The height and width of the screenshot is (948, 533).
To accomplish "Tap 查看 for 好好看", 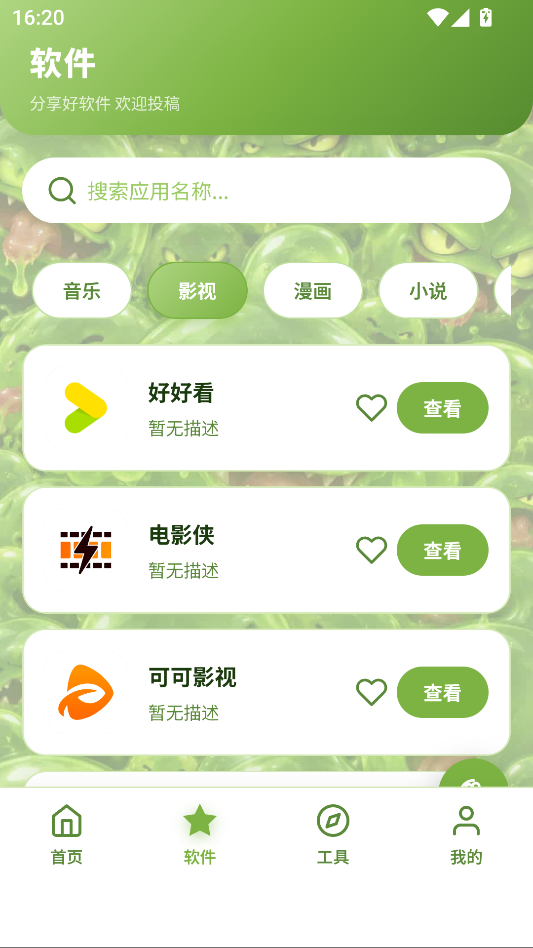I will coord(442,408).
